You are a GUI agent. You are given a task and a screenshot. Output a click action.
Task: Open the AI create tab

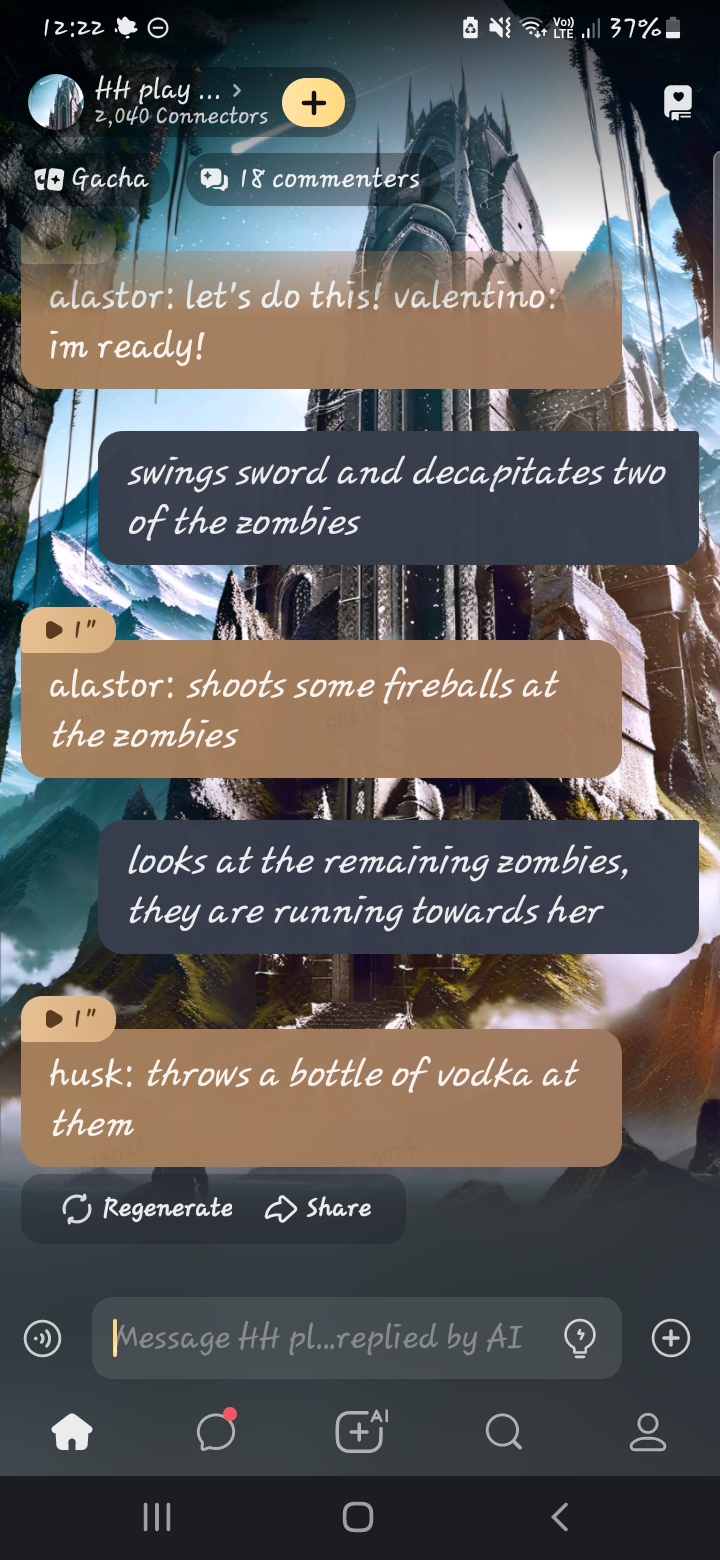[360, 1433]
